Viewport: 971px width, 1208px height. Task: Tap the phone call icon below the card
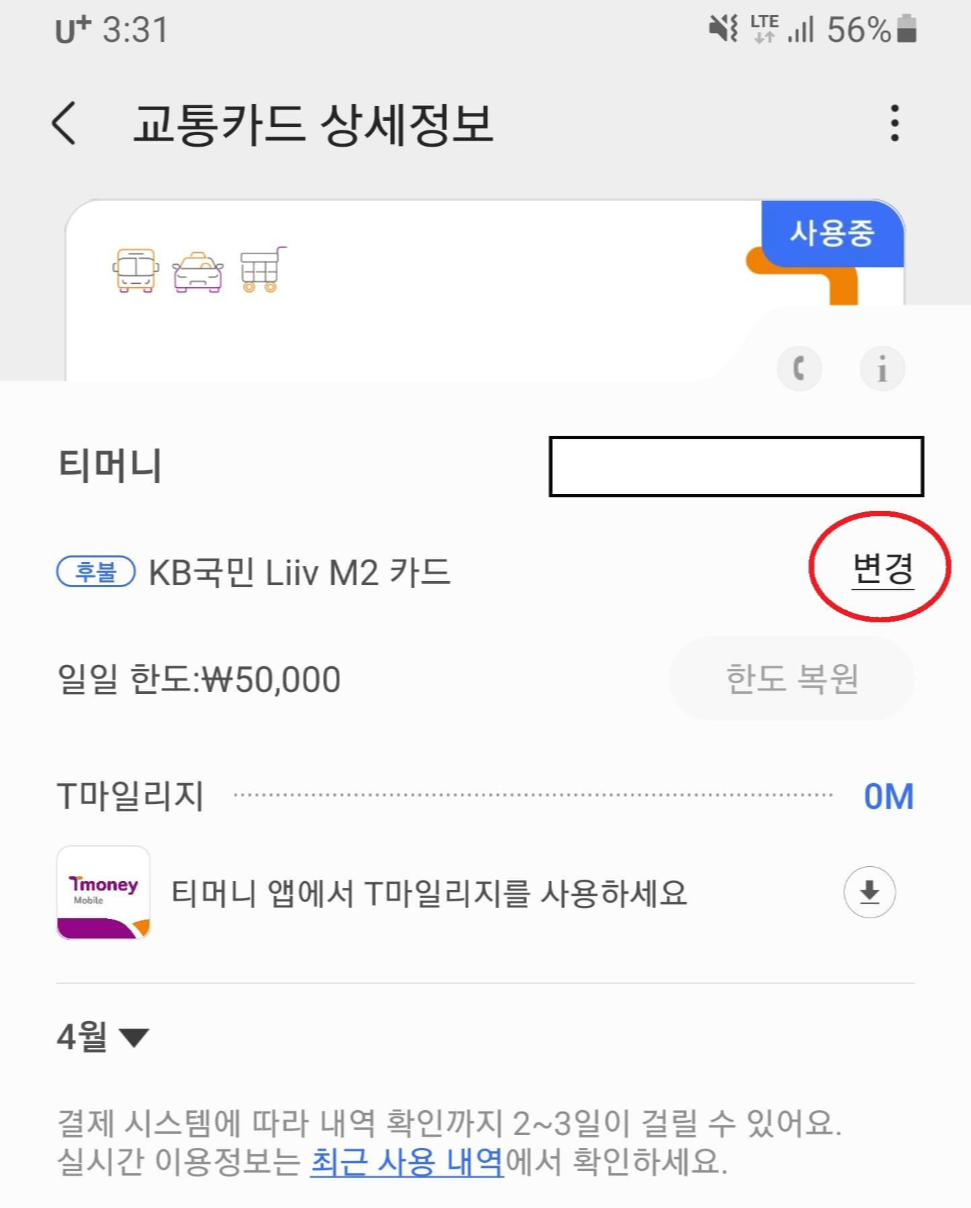pyautogui.click(x=800, y=369)
